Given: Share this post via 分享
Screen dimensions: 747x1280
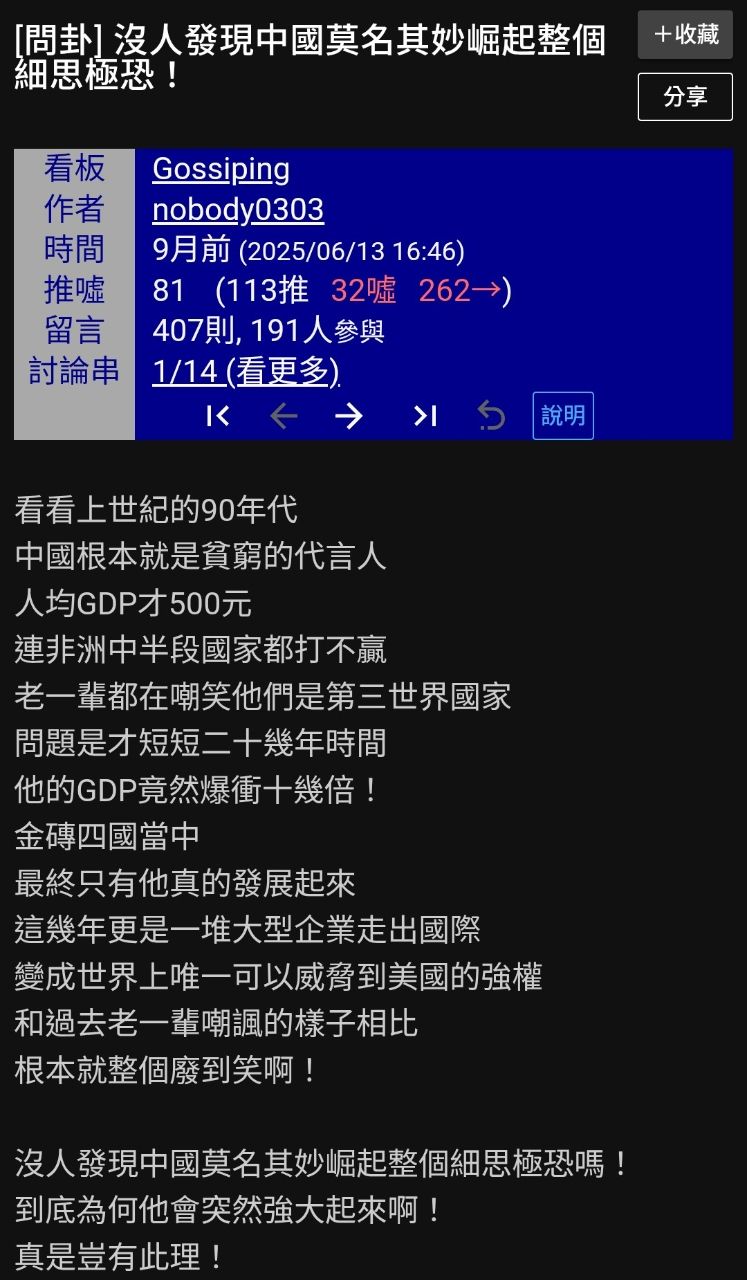Looking at the screenshot, I should [685, 97].
